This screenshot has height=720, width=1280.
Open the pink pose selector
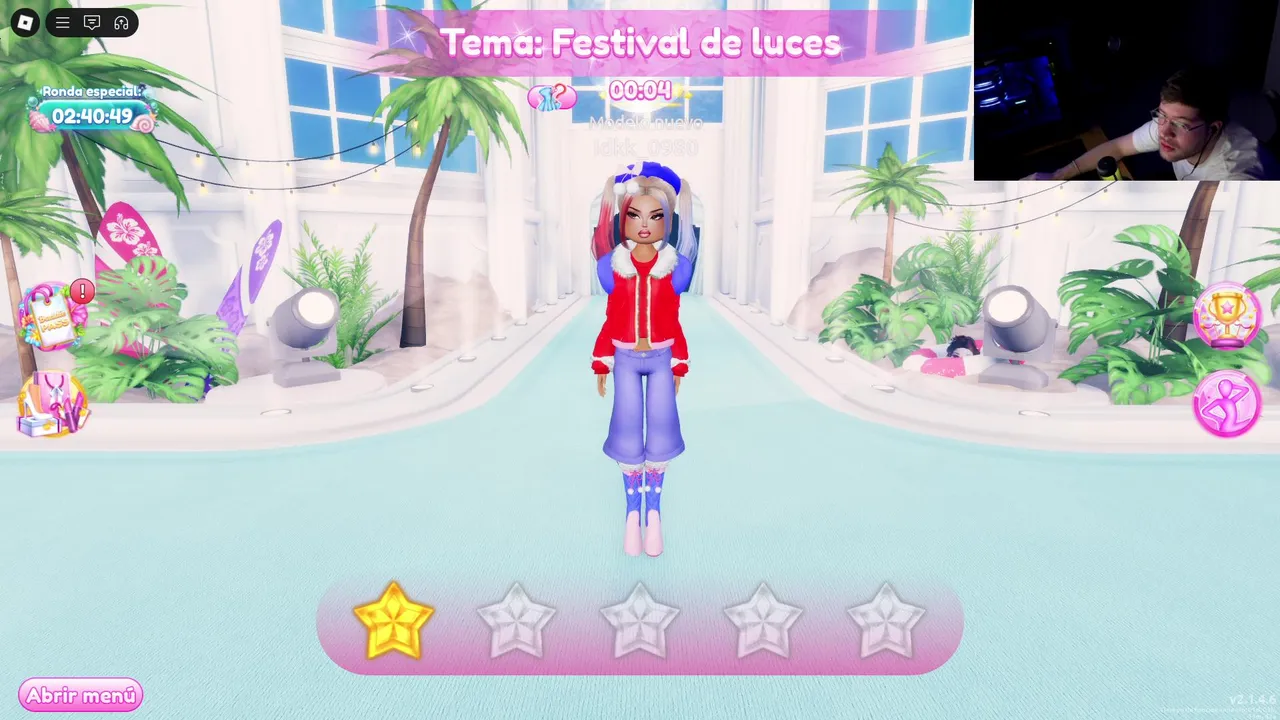tap(1227, 403)
